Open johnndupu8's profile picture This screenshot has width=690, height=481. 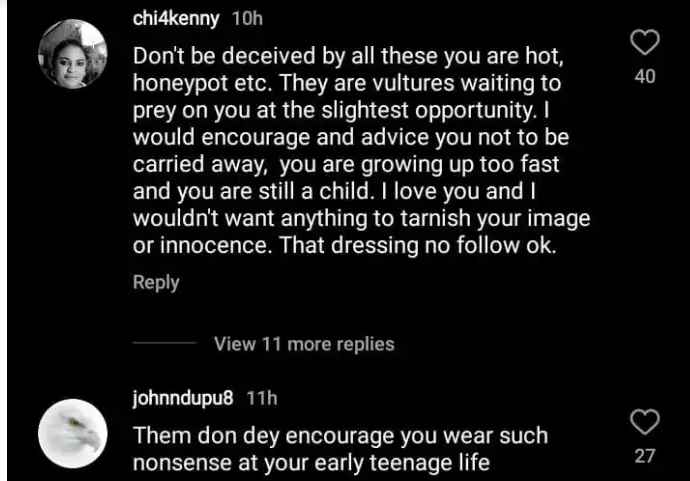(x=72, y=435)
